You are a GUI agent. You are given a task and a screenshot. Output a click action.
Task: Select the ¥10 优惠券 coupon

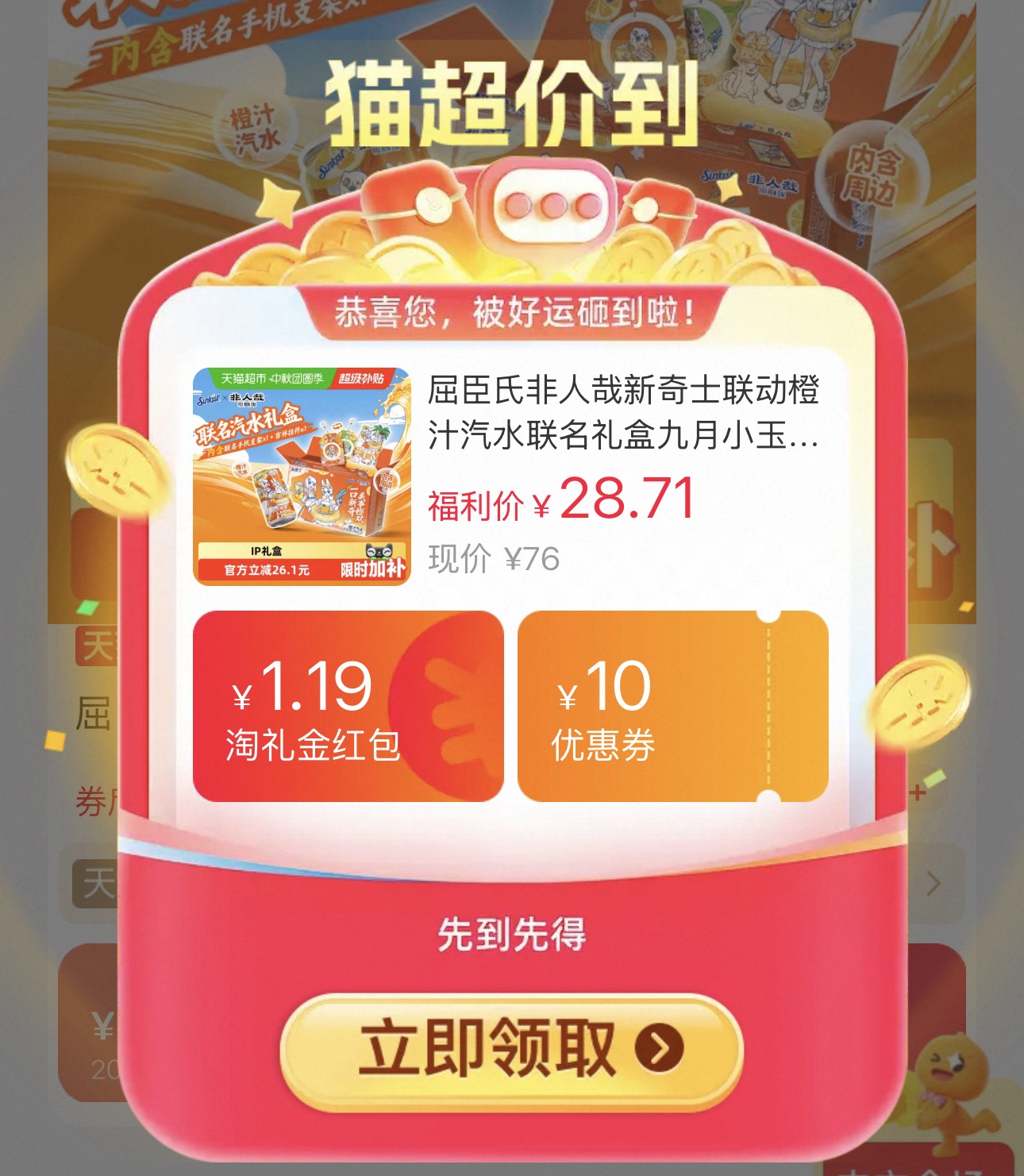673,706
